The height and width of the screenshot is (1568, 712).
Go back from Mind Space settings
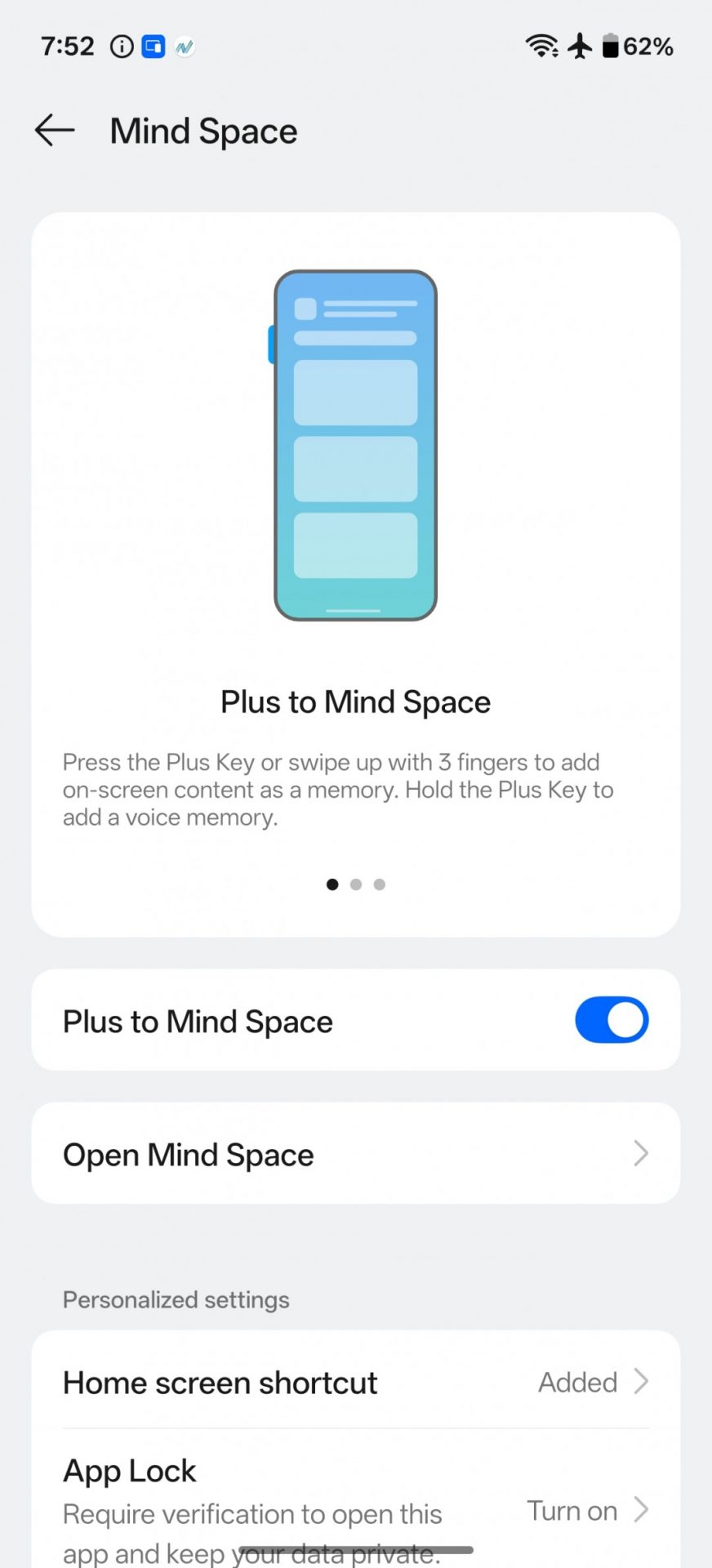(x=55, y=131)
